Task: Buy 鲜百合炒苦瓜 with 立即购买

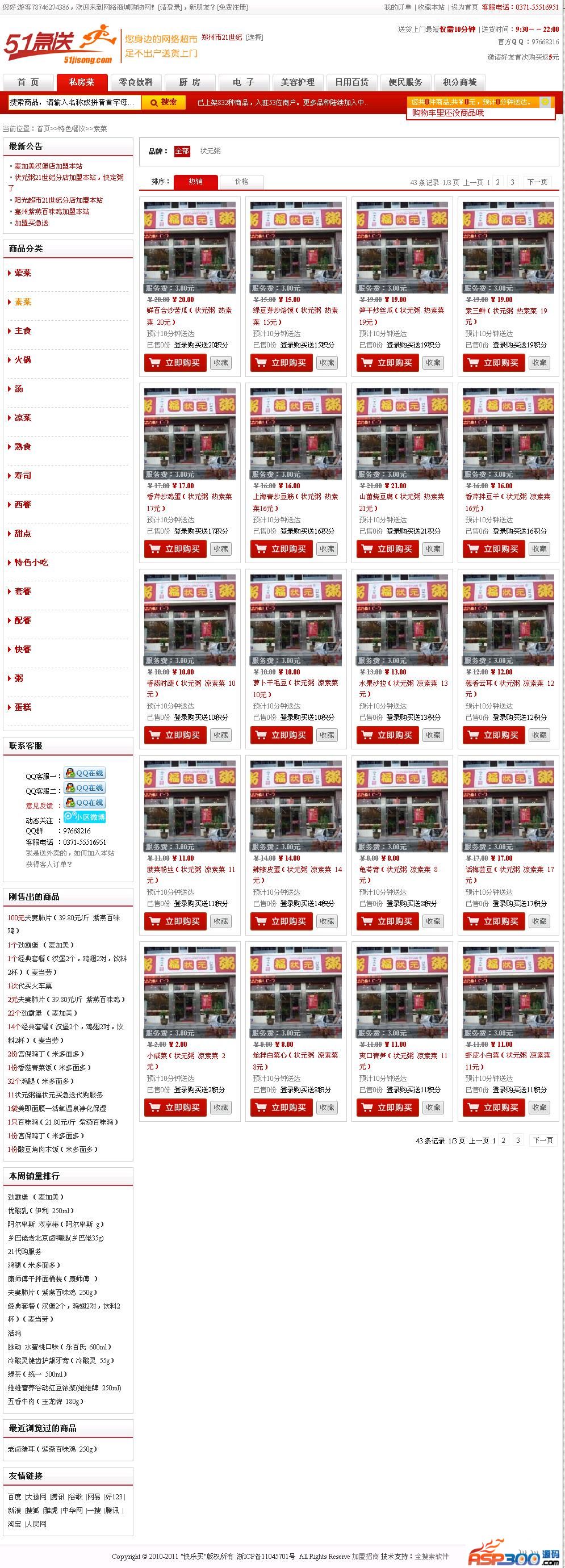Action: tap(175, 363)
